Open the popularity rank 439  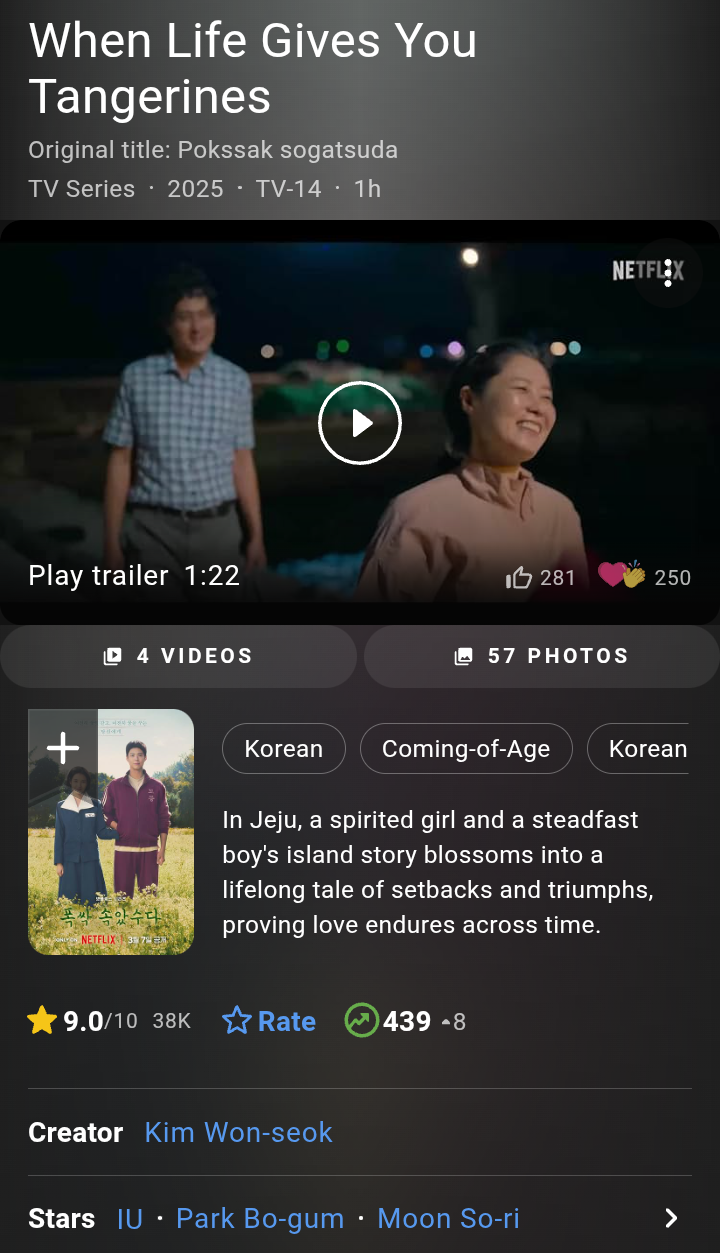tap(405, 1021)
